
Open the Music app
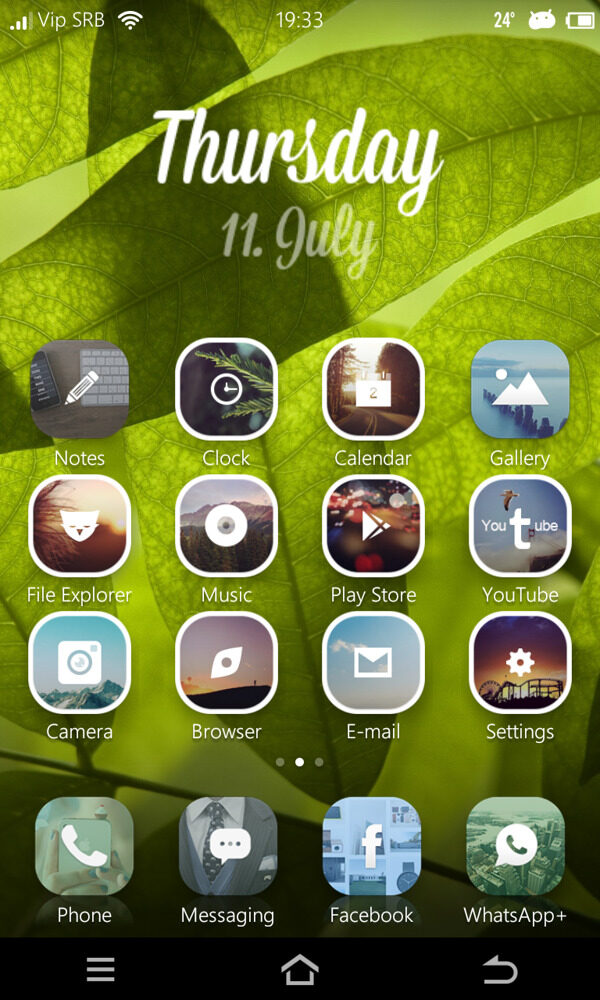tap(226, 526)
